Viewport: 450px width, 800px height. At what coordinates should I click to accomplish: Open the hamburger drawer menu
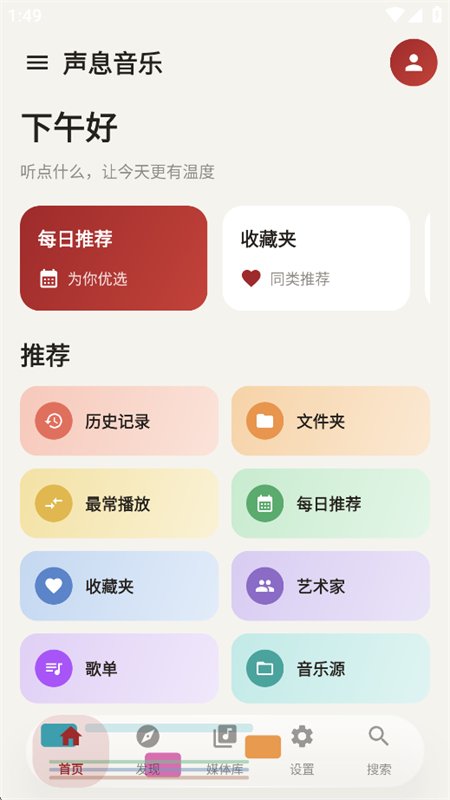(37, 63)
